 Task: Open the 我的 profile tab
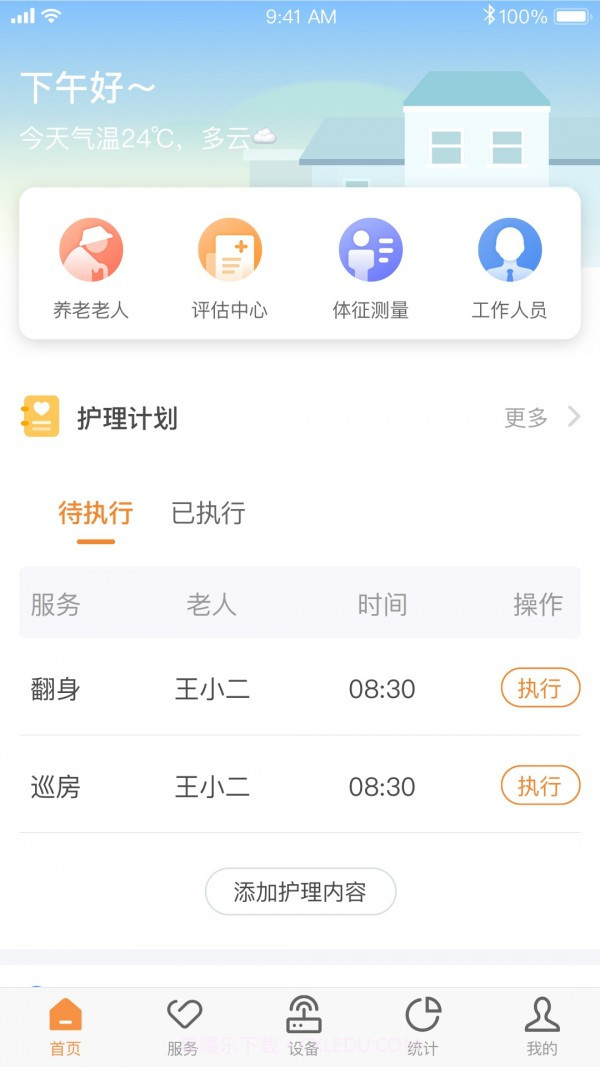click(x=541, y=1027)
